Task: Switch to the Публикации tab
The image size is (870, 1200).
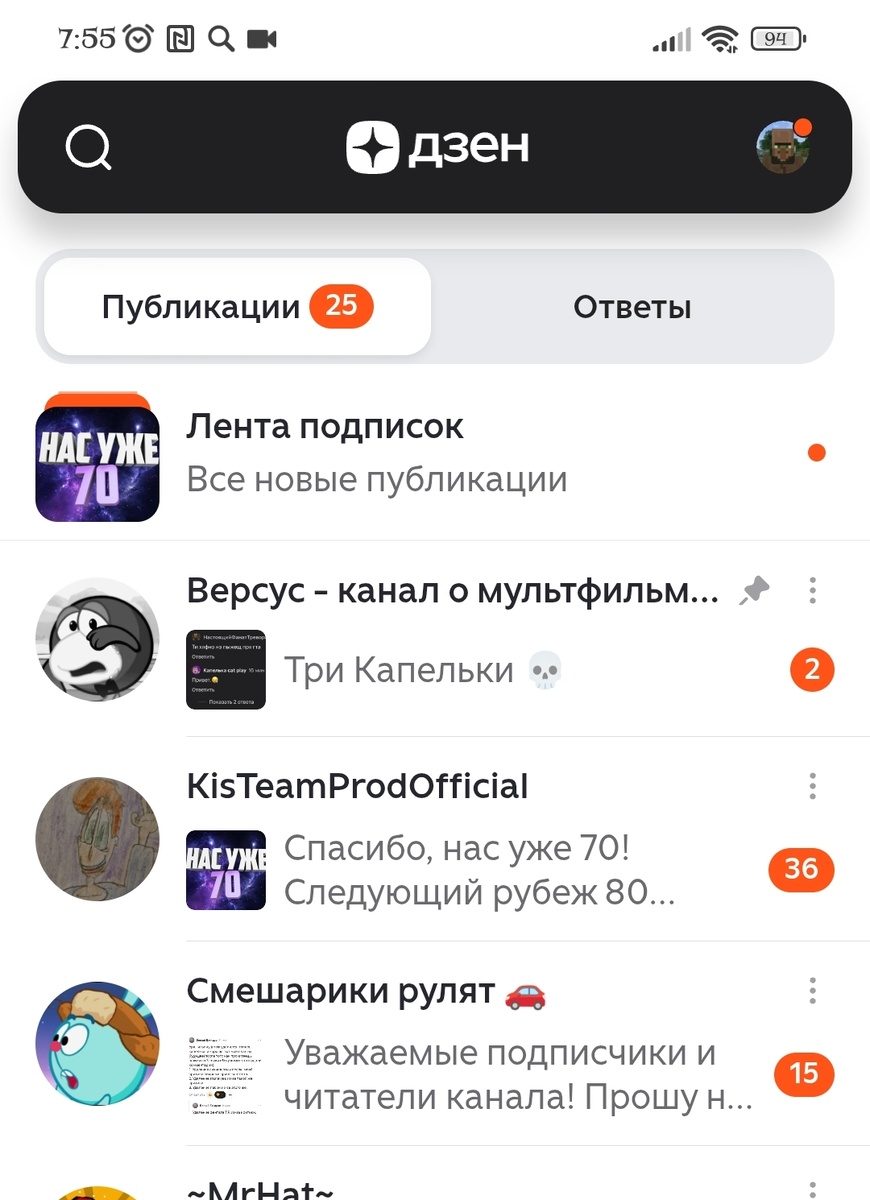Action: point(237,307)
